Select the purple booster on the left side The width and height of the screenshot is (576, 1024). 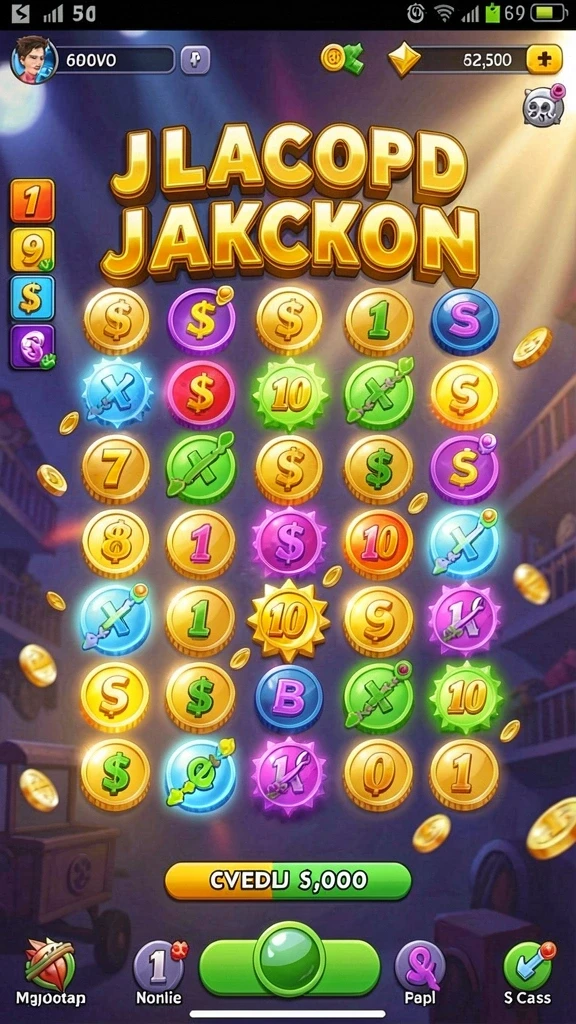(x=32, y=347)
